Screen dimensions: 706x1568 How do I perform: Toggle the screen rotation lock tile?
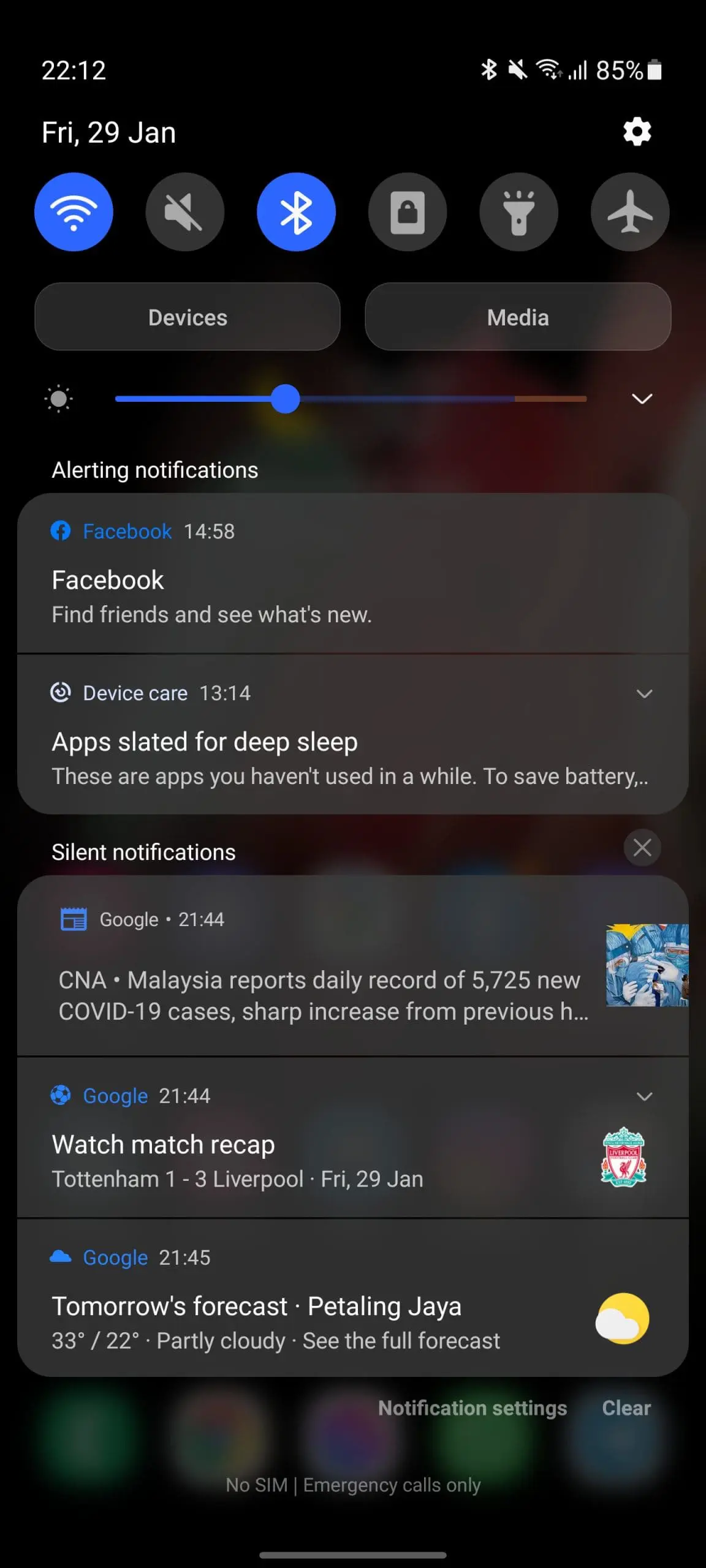click(x=408, y=212)
